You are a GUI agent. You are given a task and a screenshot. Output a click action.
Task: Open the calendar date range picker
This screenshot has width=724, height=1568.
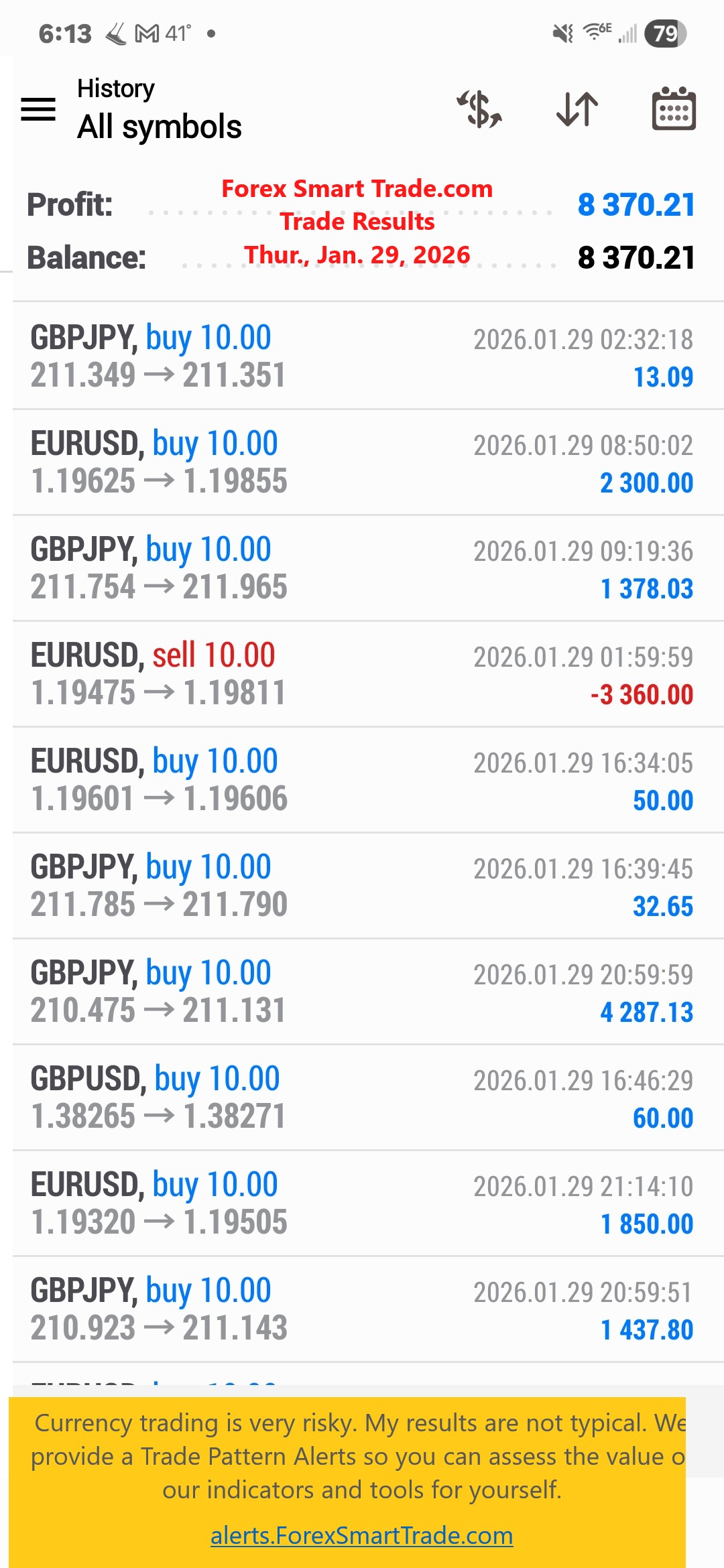674,109
